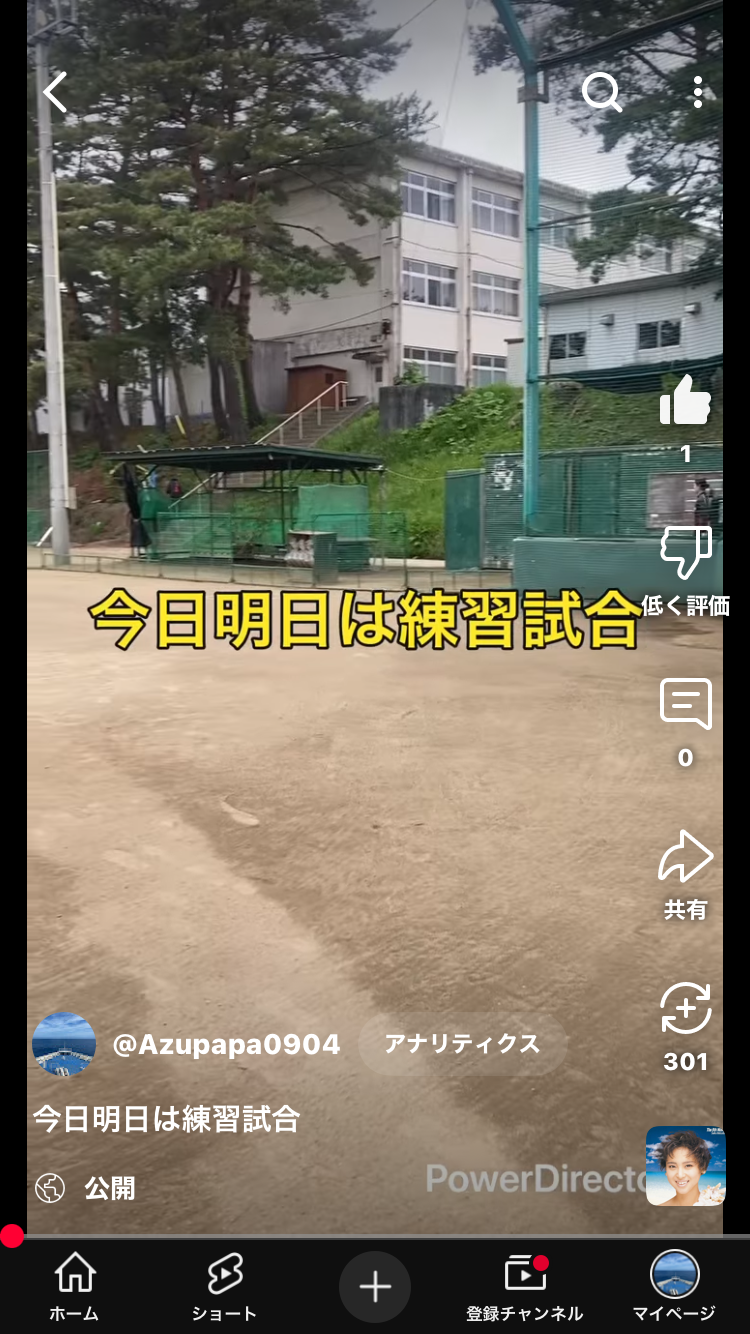Switch to the ホーム tab
Screen dimensions: 750x1334
(75, 1286)
